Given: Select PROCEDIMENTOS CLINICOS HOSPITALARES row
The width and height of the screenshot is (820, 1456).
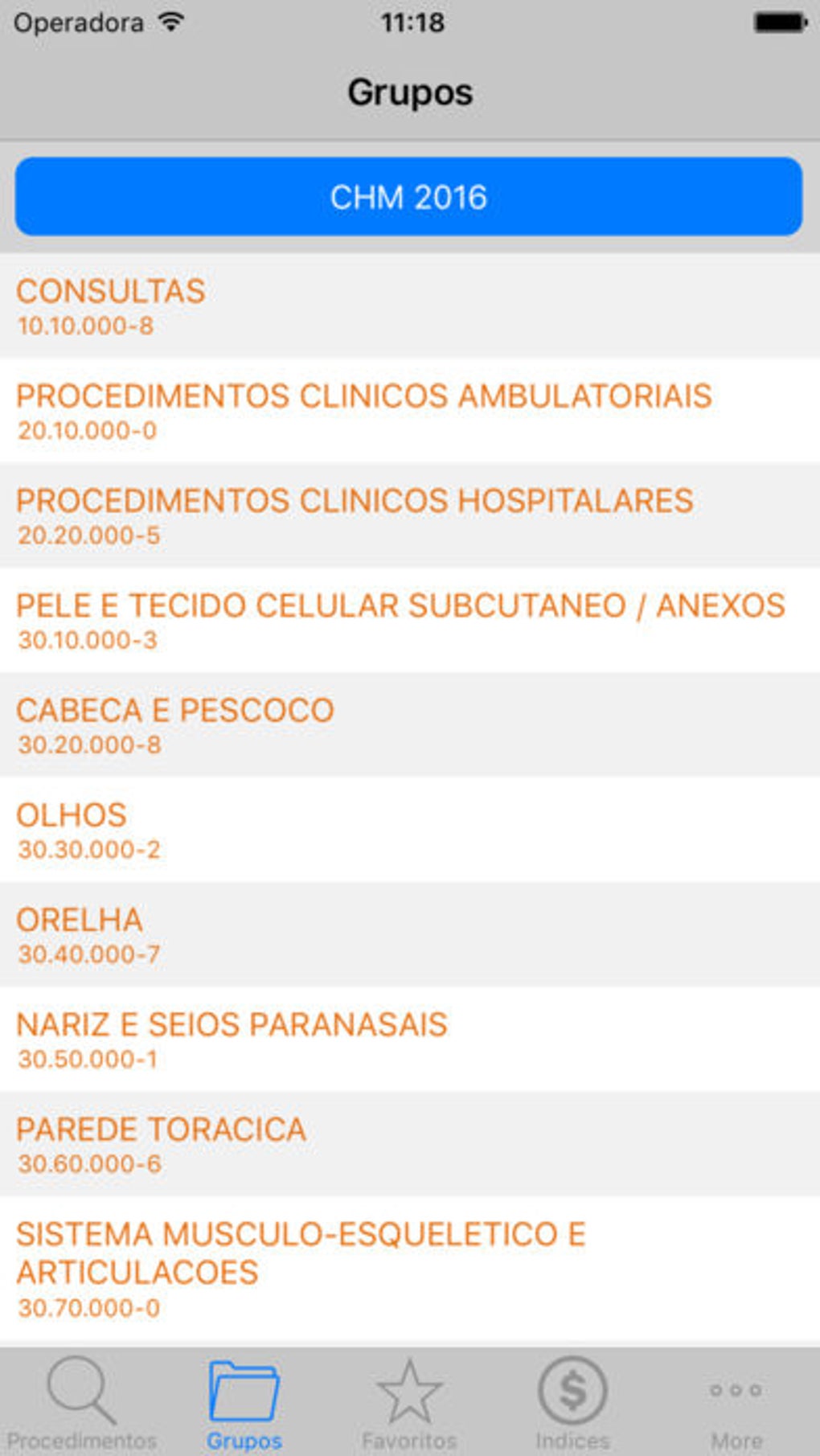Looking at the screenshot, I should [x=410, y=515].
